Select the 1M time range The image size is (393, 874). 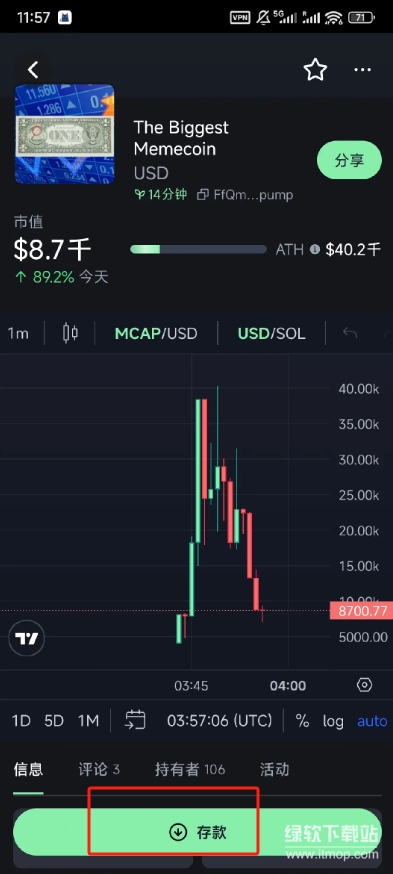pyautogui.click(x=88, y=721)
